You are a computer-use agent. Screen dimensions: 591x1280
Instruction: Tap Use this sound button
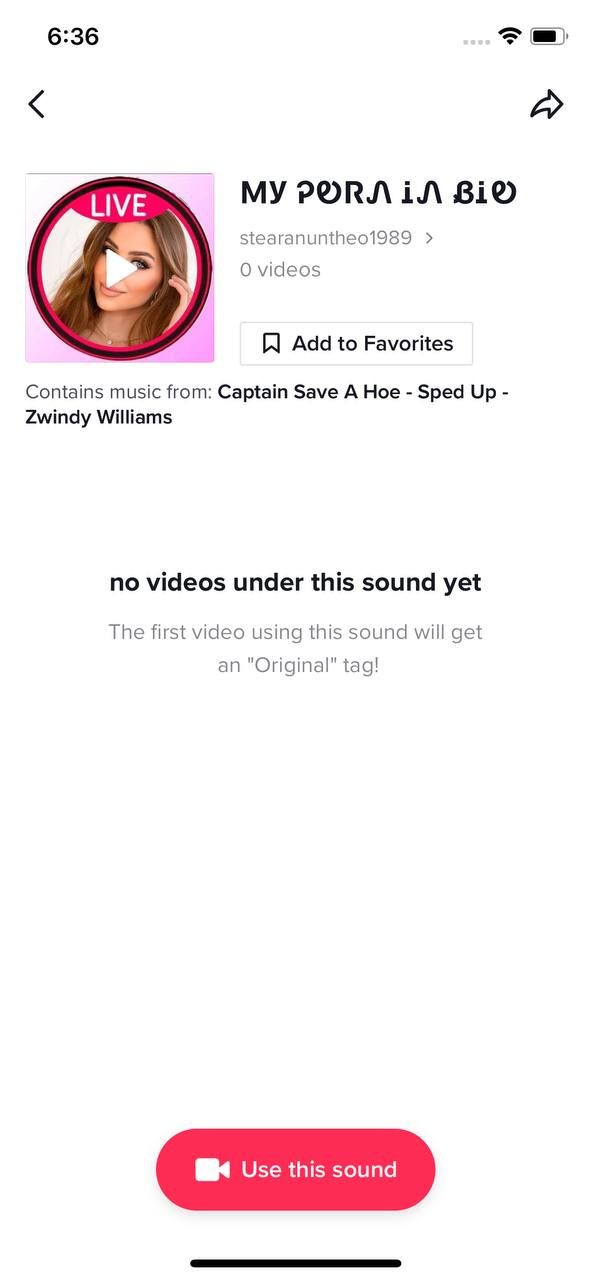[296, 1169]
